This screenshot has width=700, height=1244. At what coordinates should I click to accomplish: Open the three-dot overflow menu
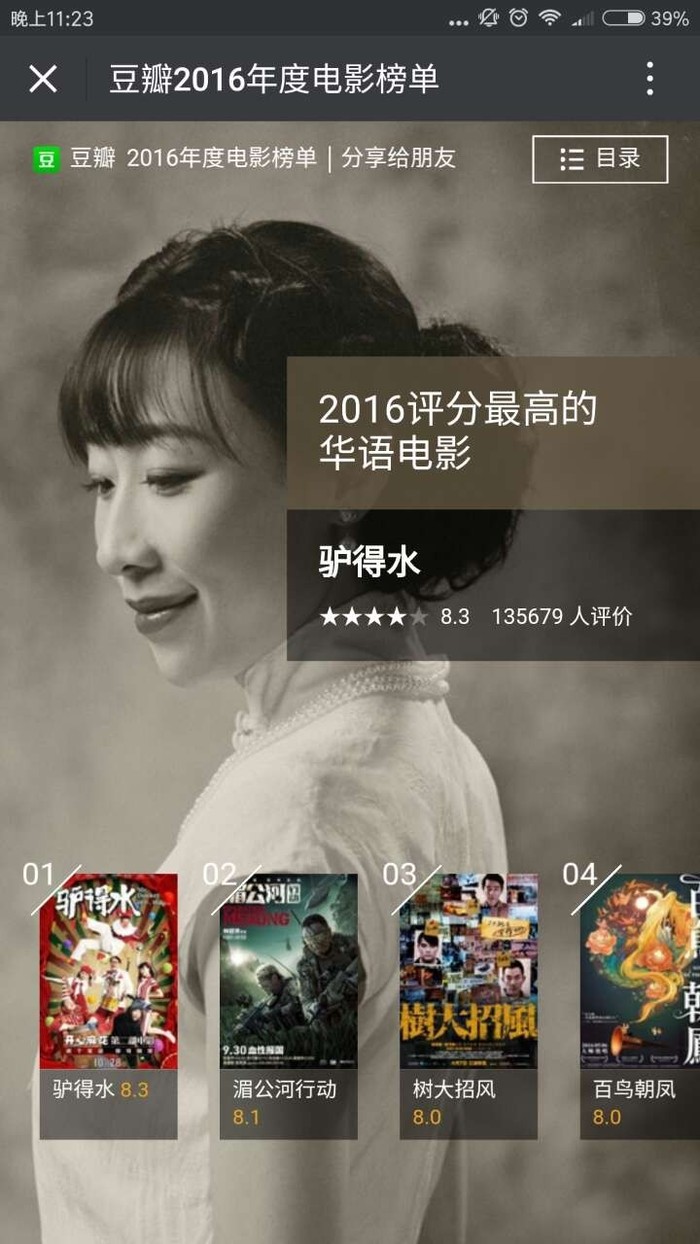(650, 79)
